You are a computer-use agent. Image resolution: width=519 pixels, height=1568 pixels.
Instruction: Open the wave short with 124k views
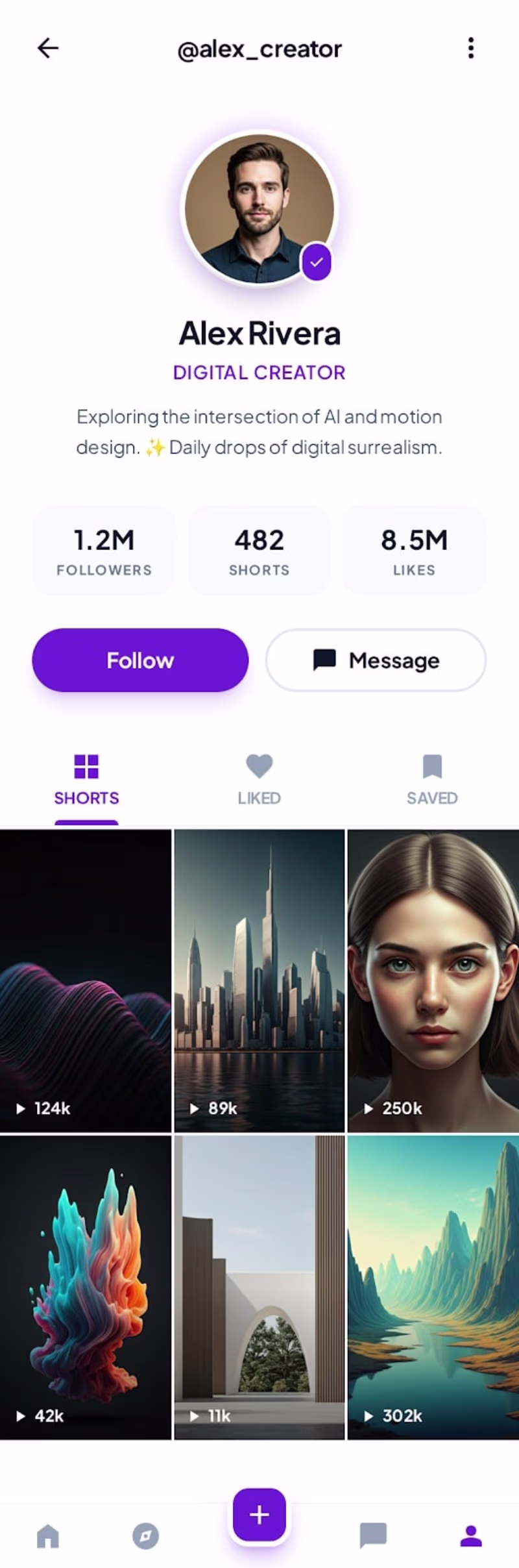coord(86,980)
